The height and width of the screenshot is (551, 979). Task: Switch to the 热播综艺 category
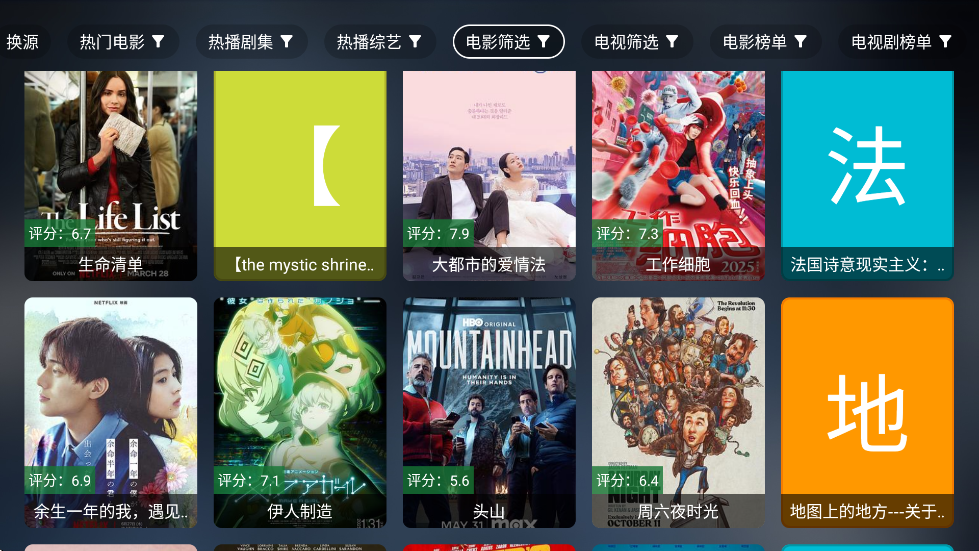pos(379,42)
